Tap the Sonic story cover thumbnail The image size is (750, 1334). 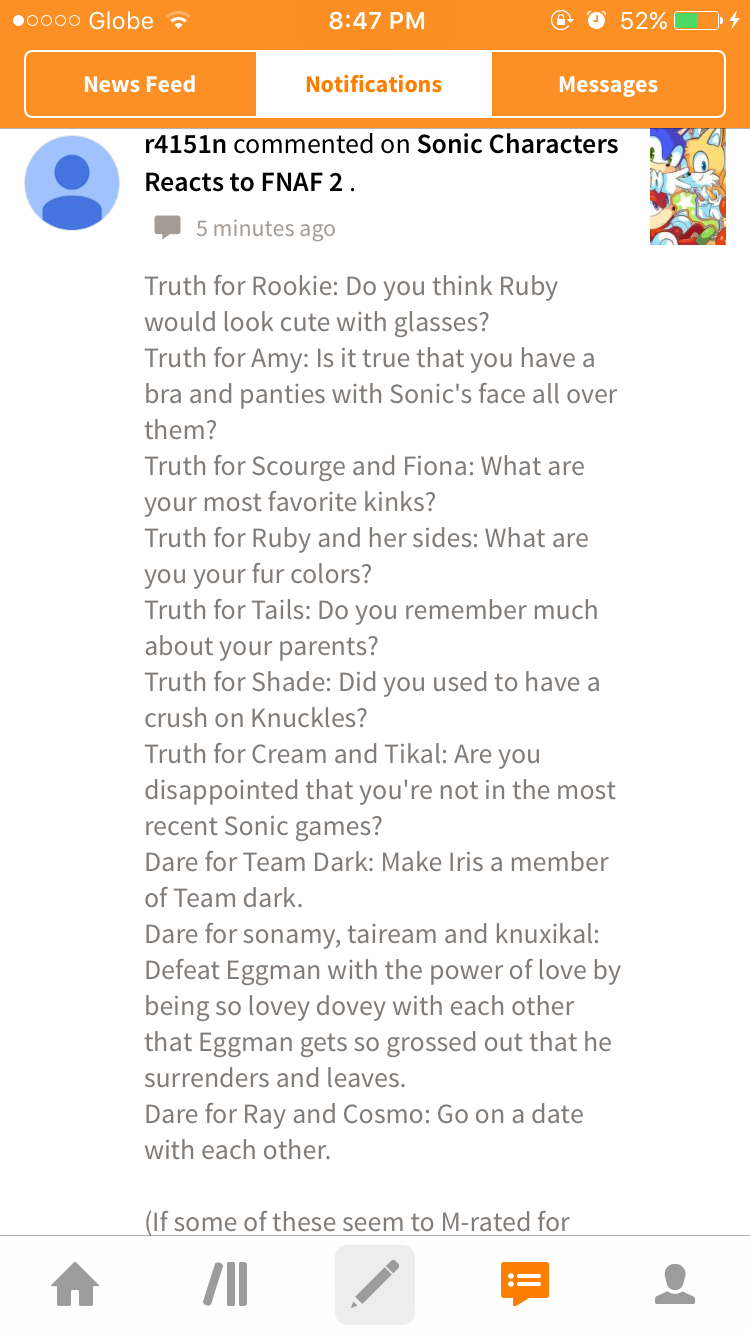[x=687, y=187]
